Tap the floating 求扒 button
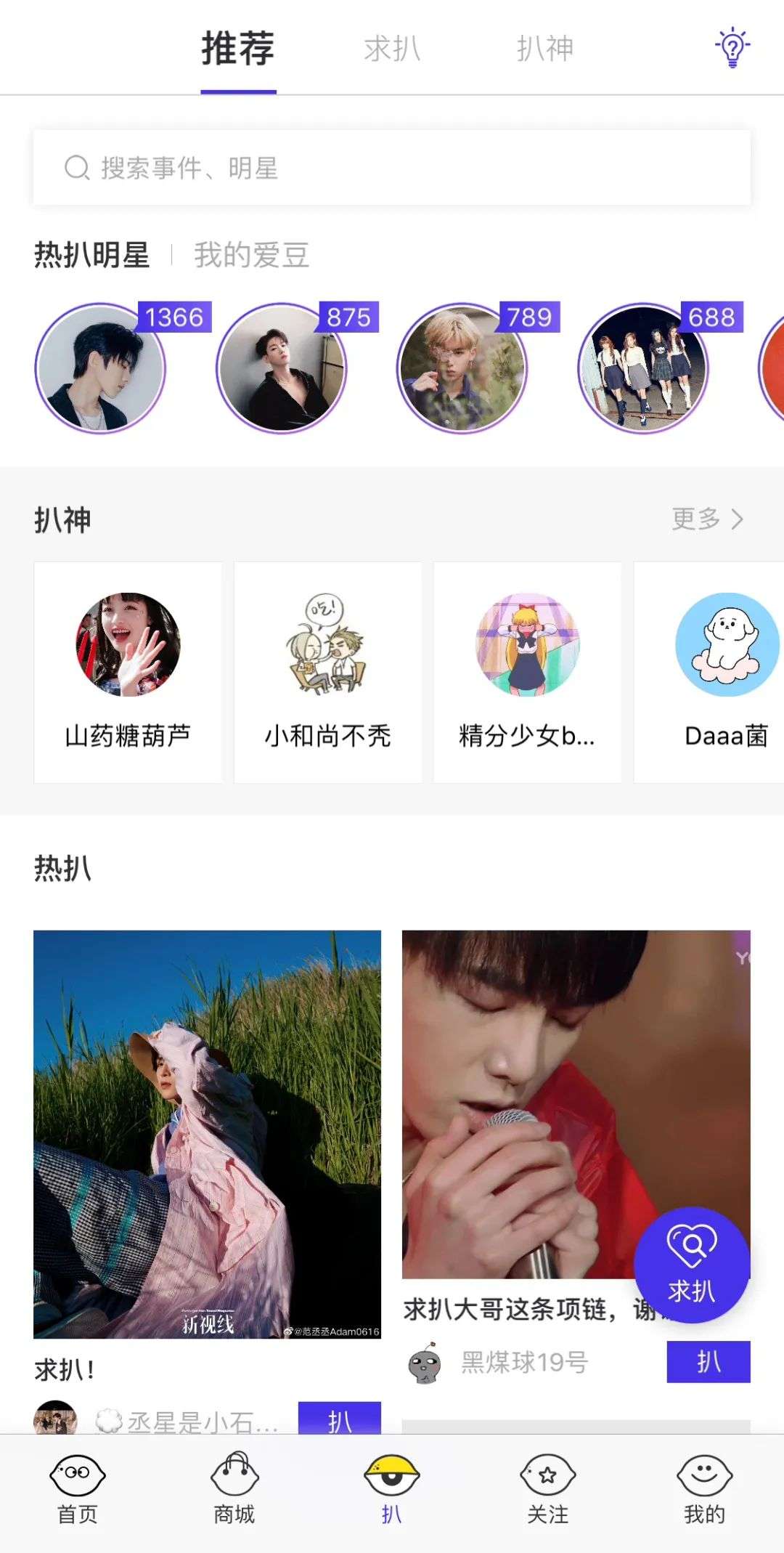Image resolution: width=784 pixels, height=1553 pixels. [x=691, y=1265]
